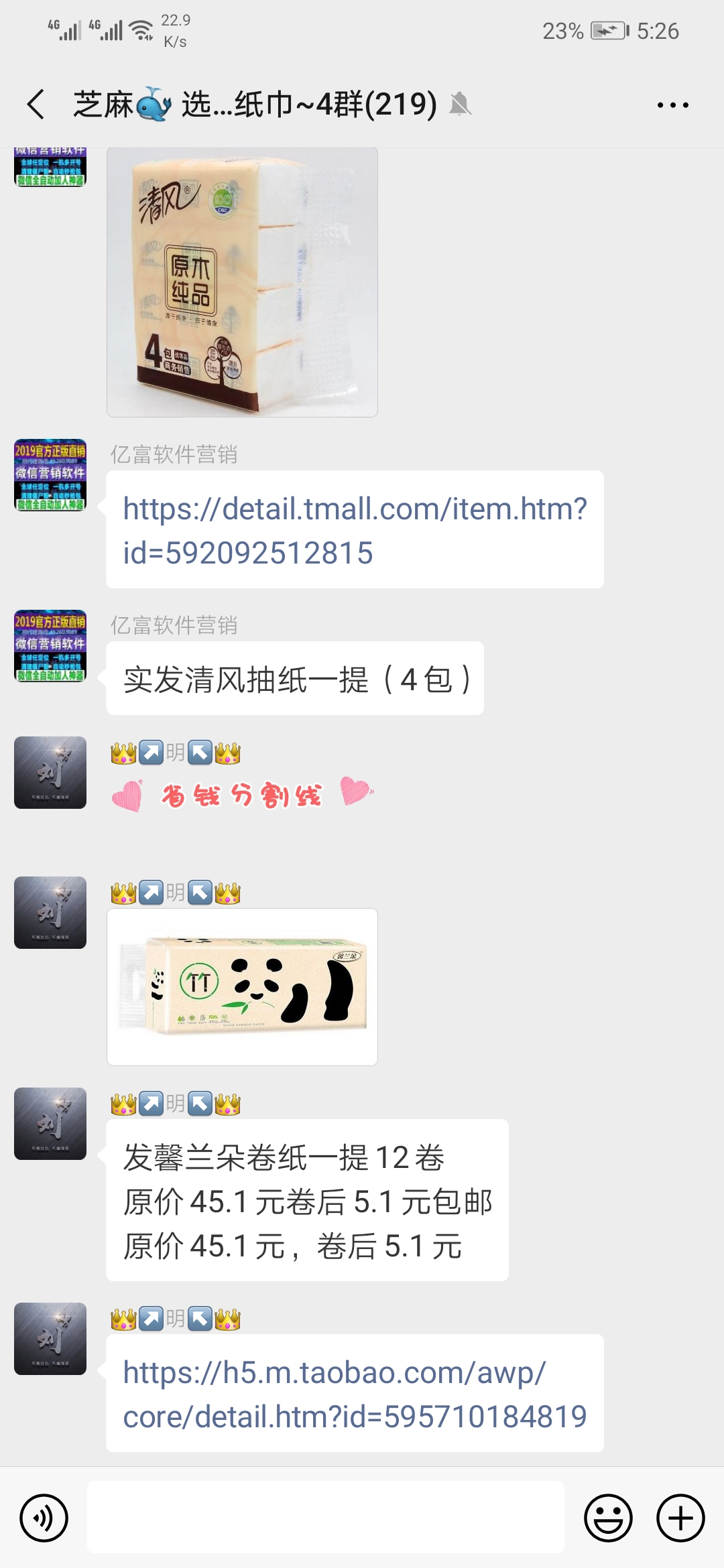Screen dimensions: 724x1568
Task: Open the plus attachment menu
Action: coord(680,1518)
